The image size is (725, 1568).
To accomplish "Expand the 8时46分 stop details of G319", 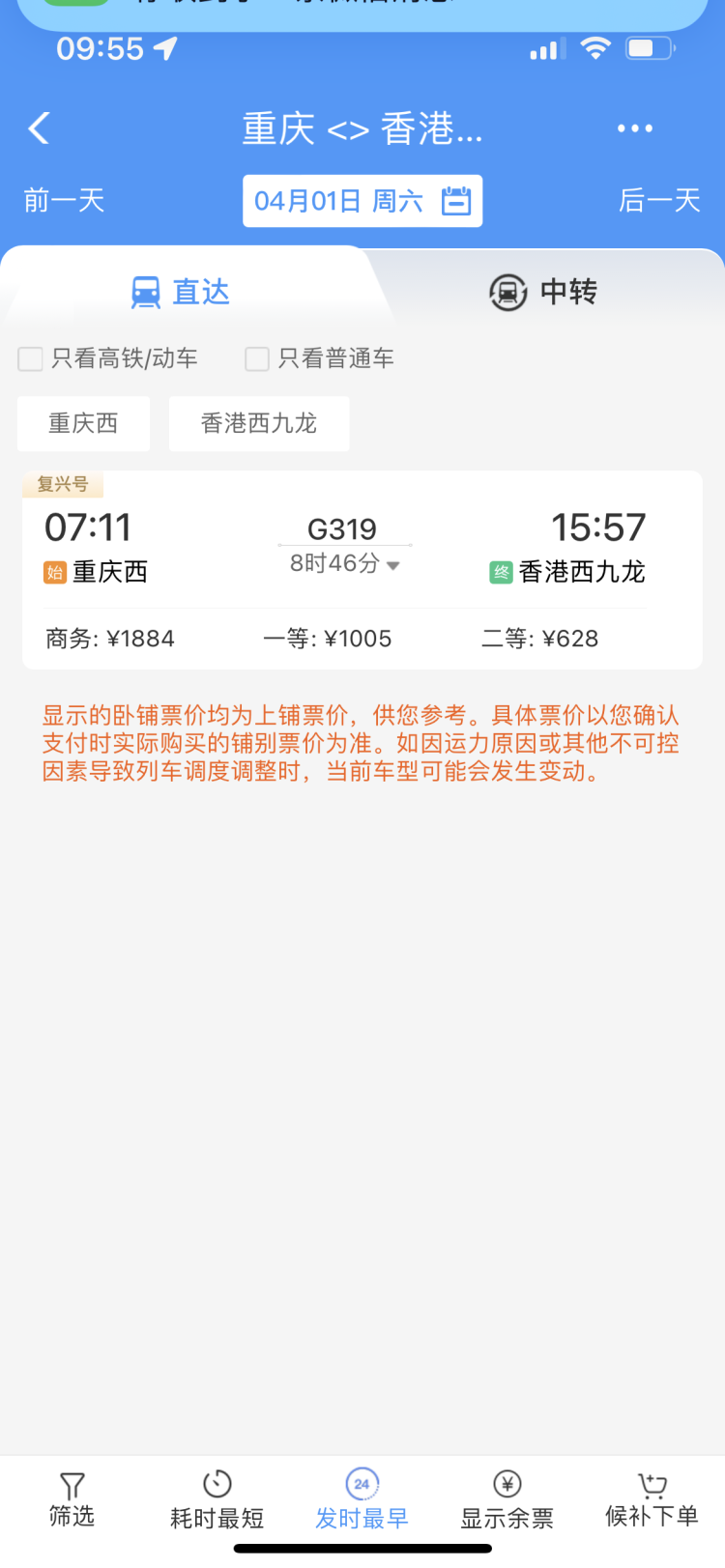I will 345,564.
